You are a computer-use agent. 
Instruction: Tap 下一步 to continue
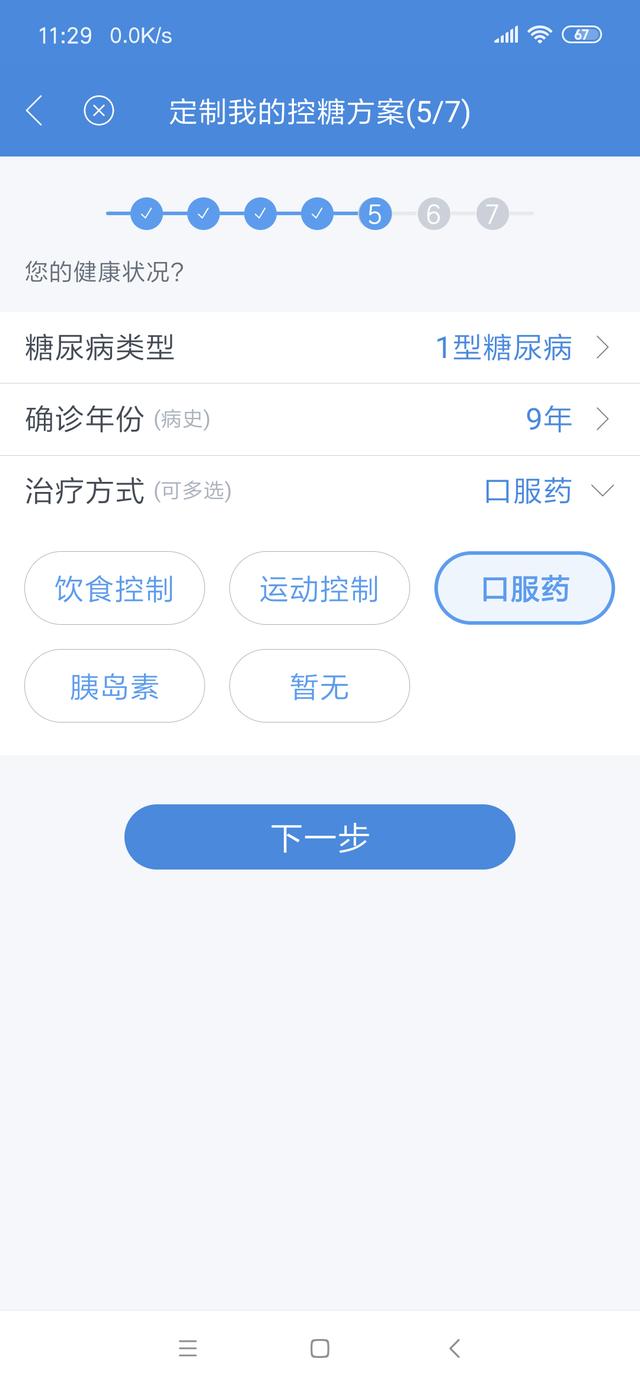[319, 837]
